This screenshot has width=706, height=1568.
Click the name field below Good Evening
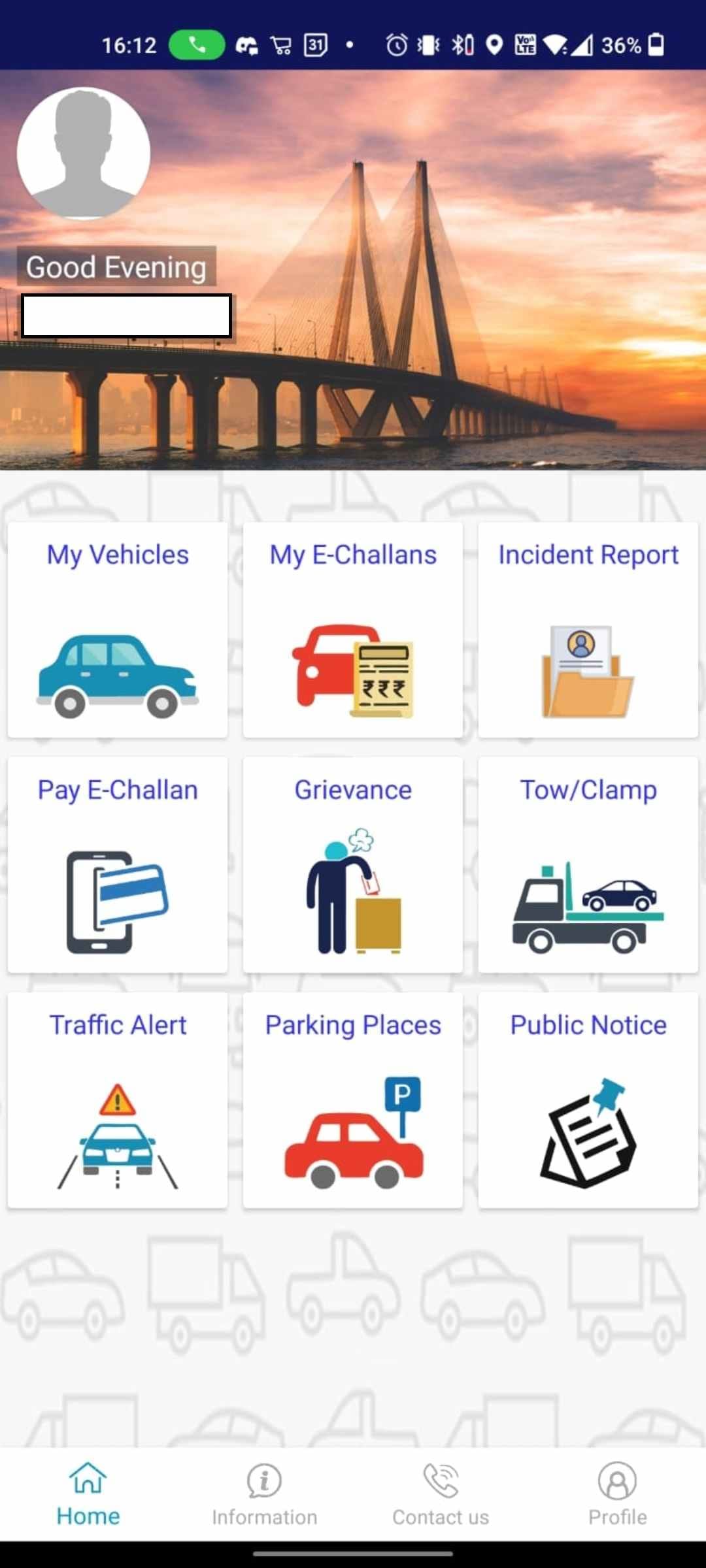tap(127, 315)
